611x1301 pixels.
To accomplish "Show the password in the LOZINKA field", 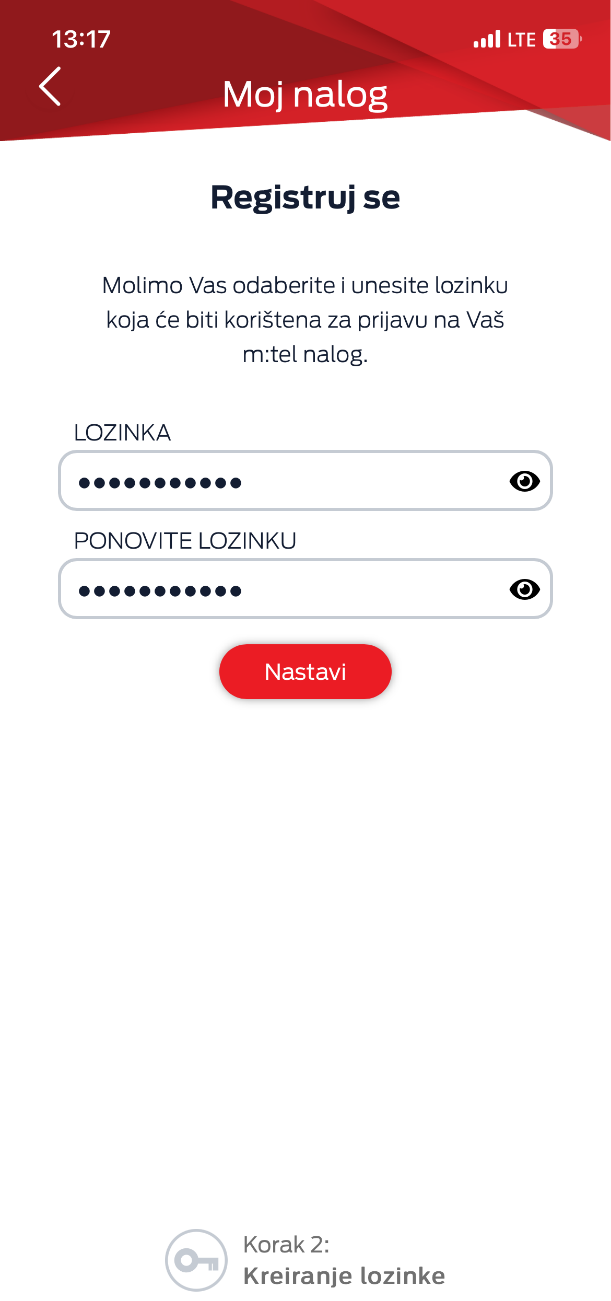I will pyautogui.click(x=524, y=482).
